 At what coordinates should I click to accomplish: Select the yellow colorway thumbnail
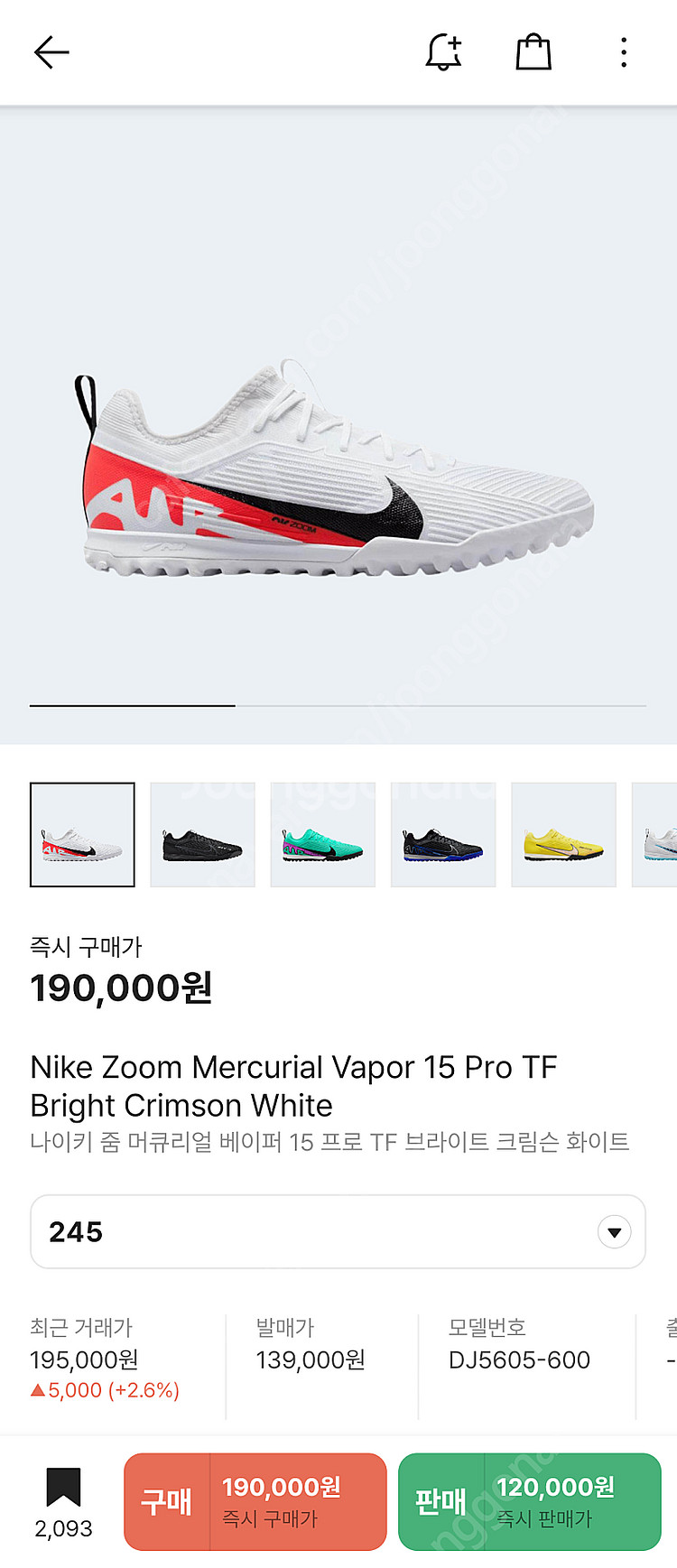tap(563, 834)
